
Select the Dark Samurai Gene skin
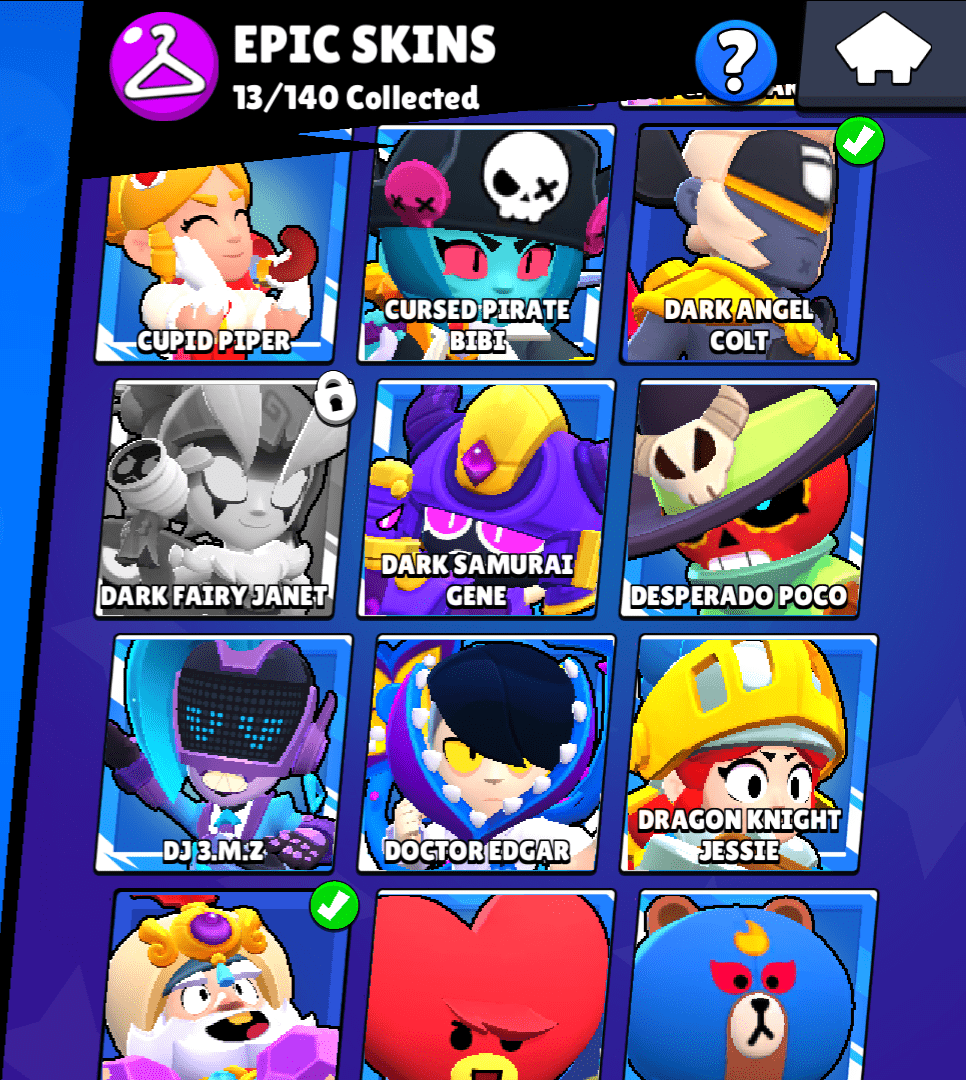pyautogui.click(x=486, y=498)
